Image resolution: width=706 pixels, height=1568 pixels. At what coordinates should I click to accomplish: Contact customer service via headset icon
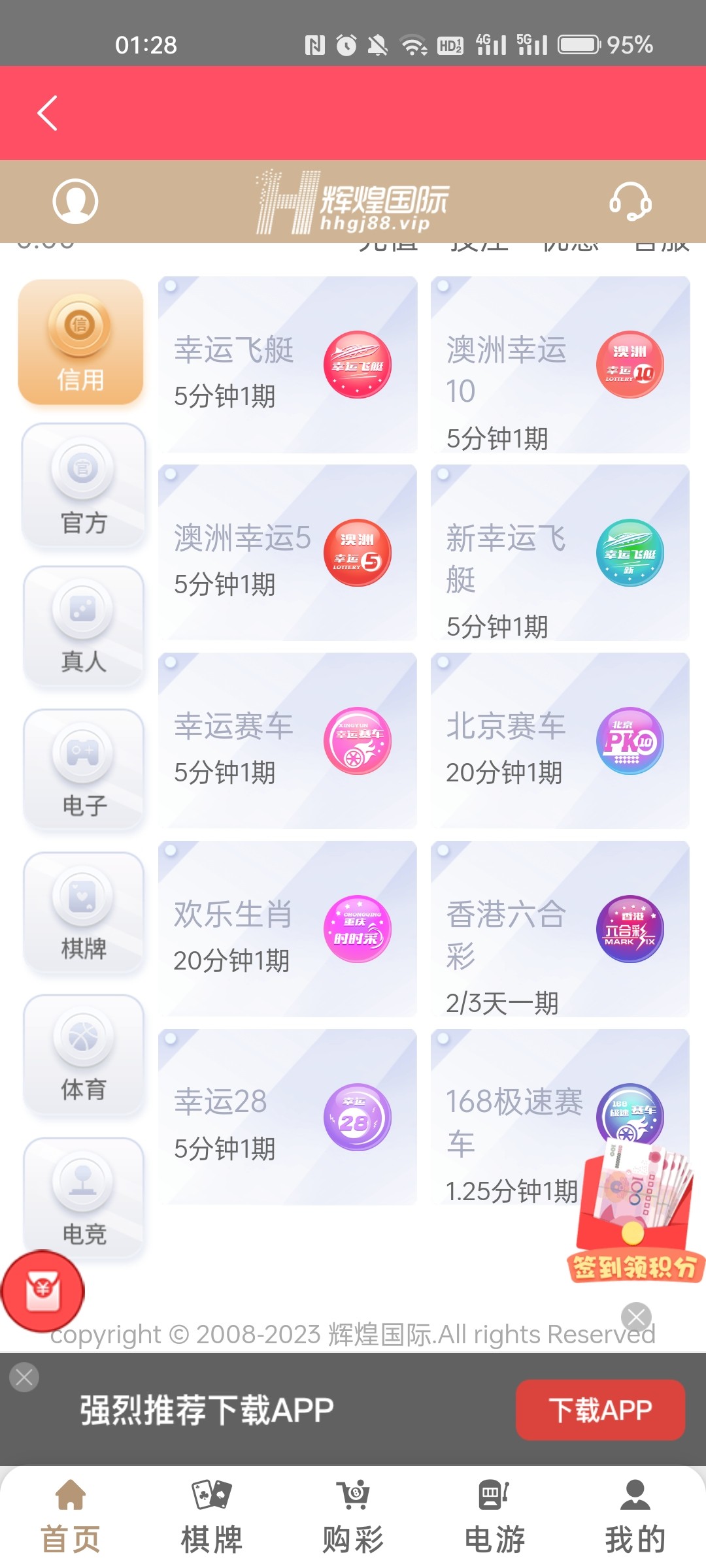click(630, 201)
